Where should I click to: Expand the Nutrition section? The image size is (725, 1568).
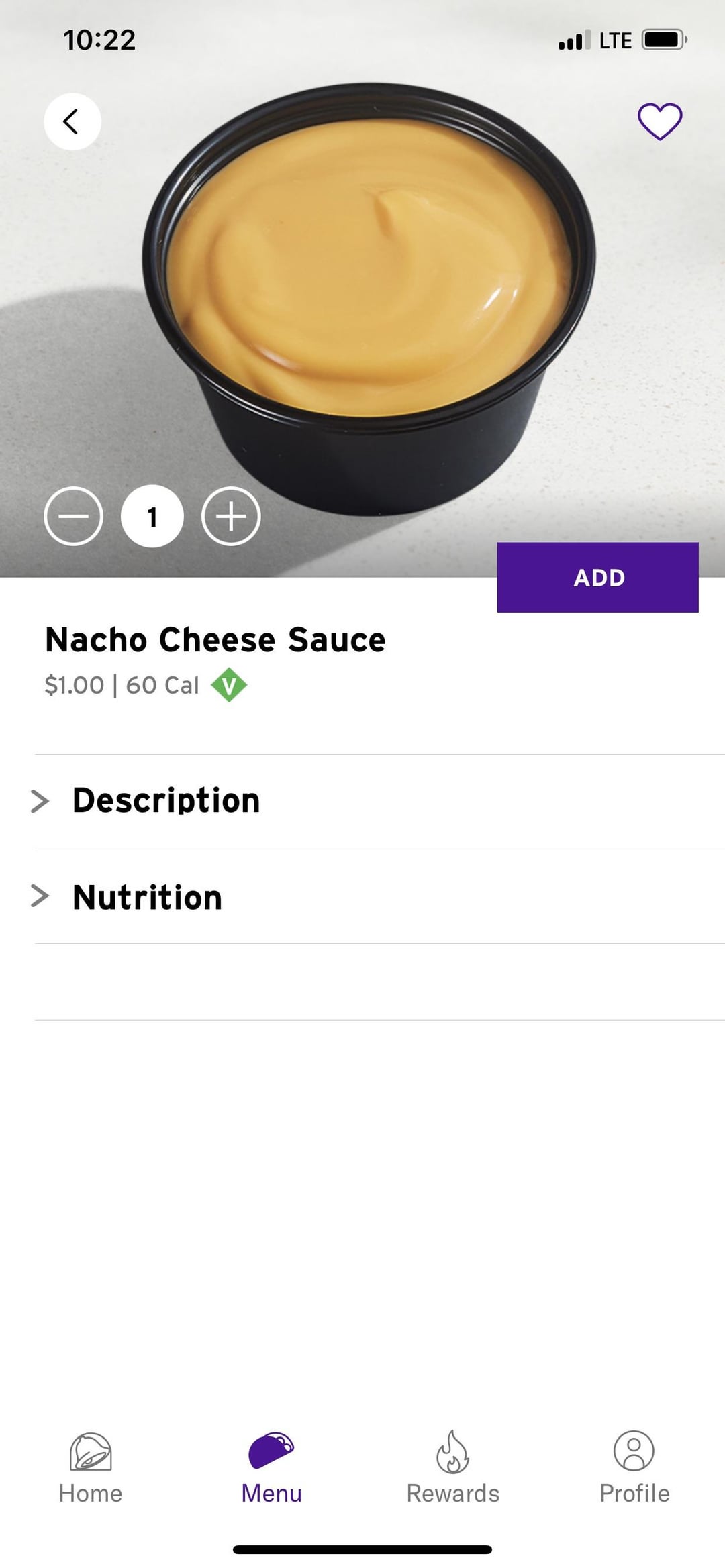pyautogui.click(x=147, y=897)
